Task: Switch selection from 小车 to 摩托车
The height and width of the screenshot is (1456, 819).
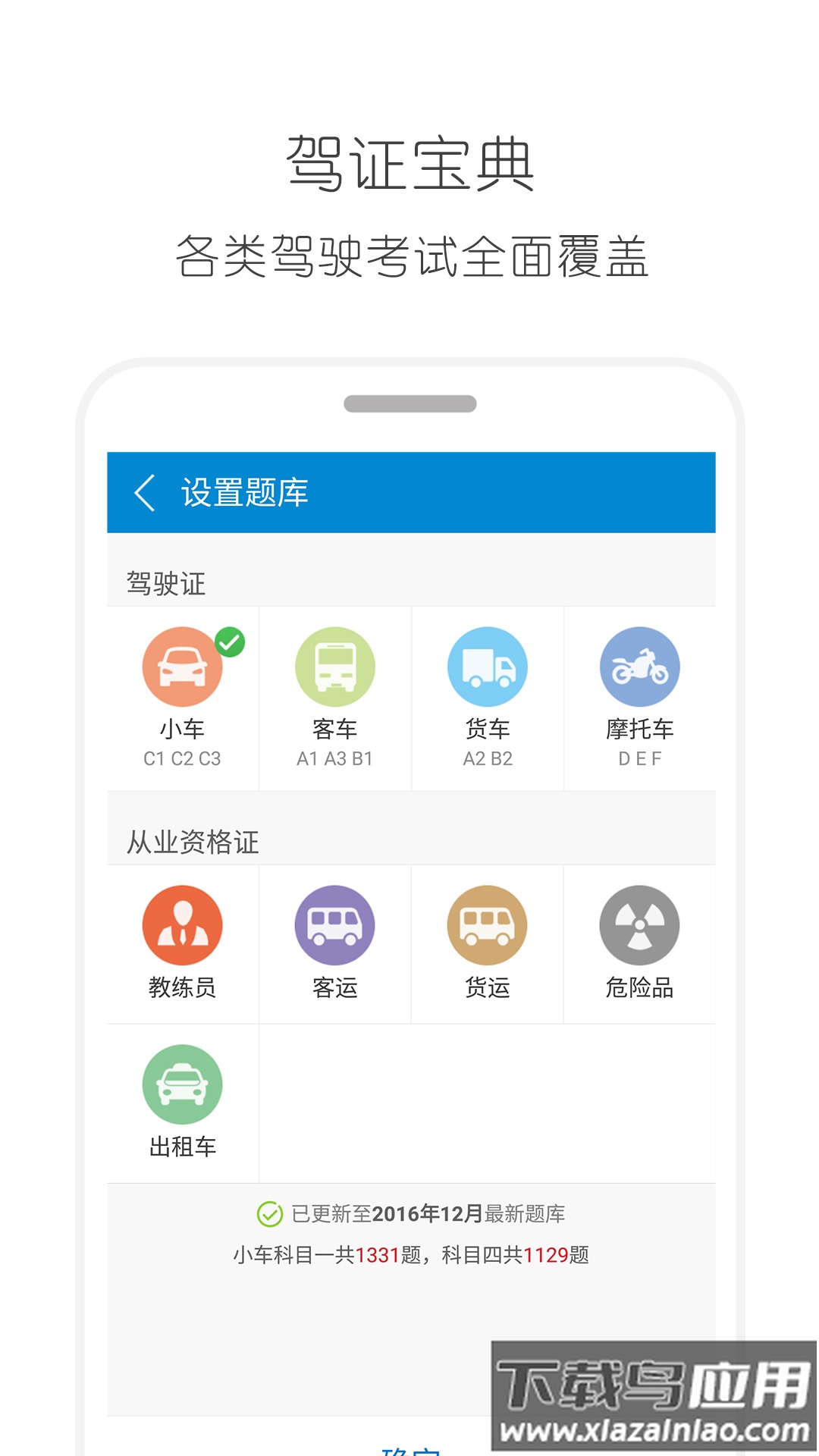Action: pos(641,666)
